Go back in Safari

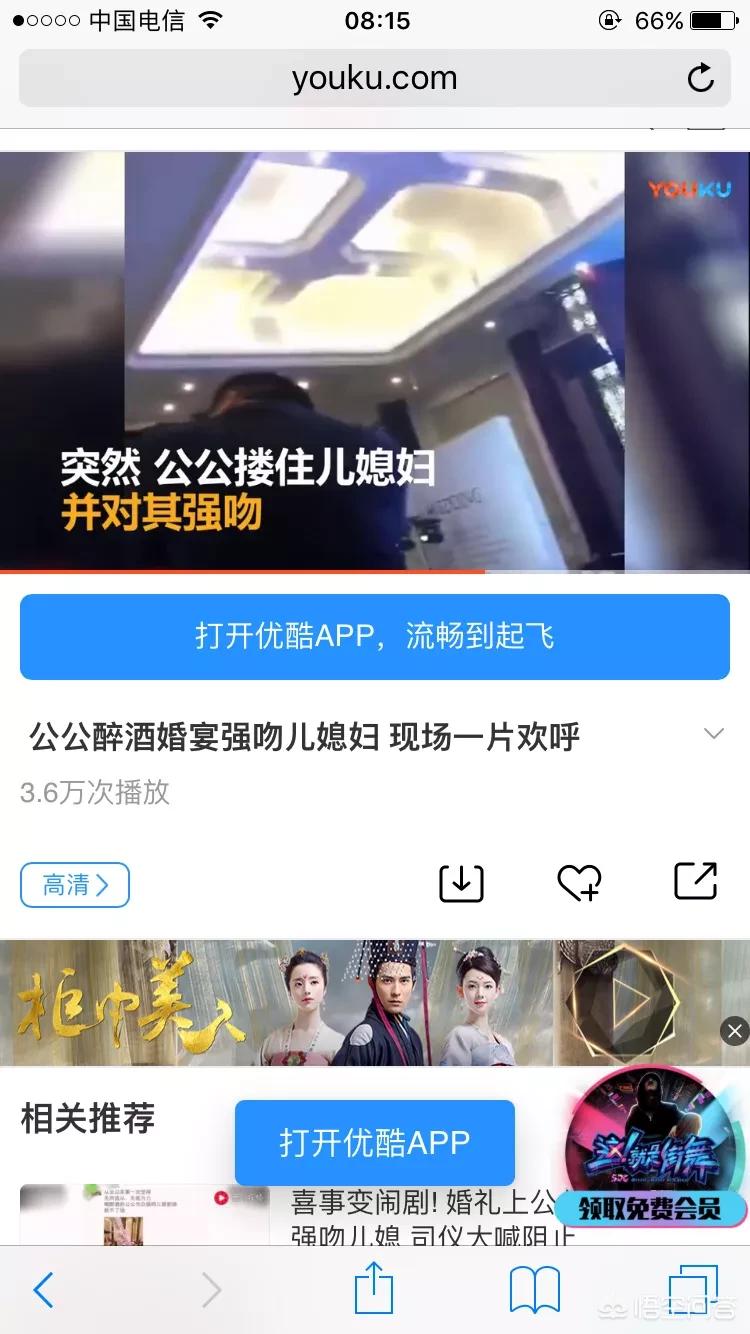[43, 1290]
